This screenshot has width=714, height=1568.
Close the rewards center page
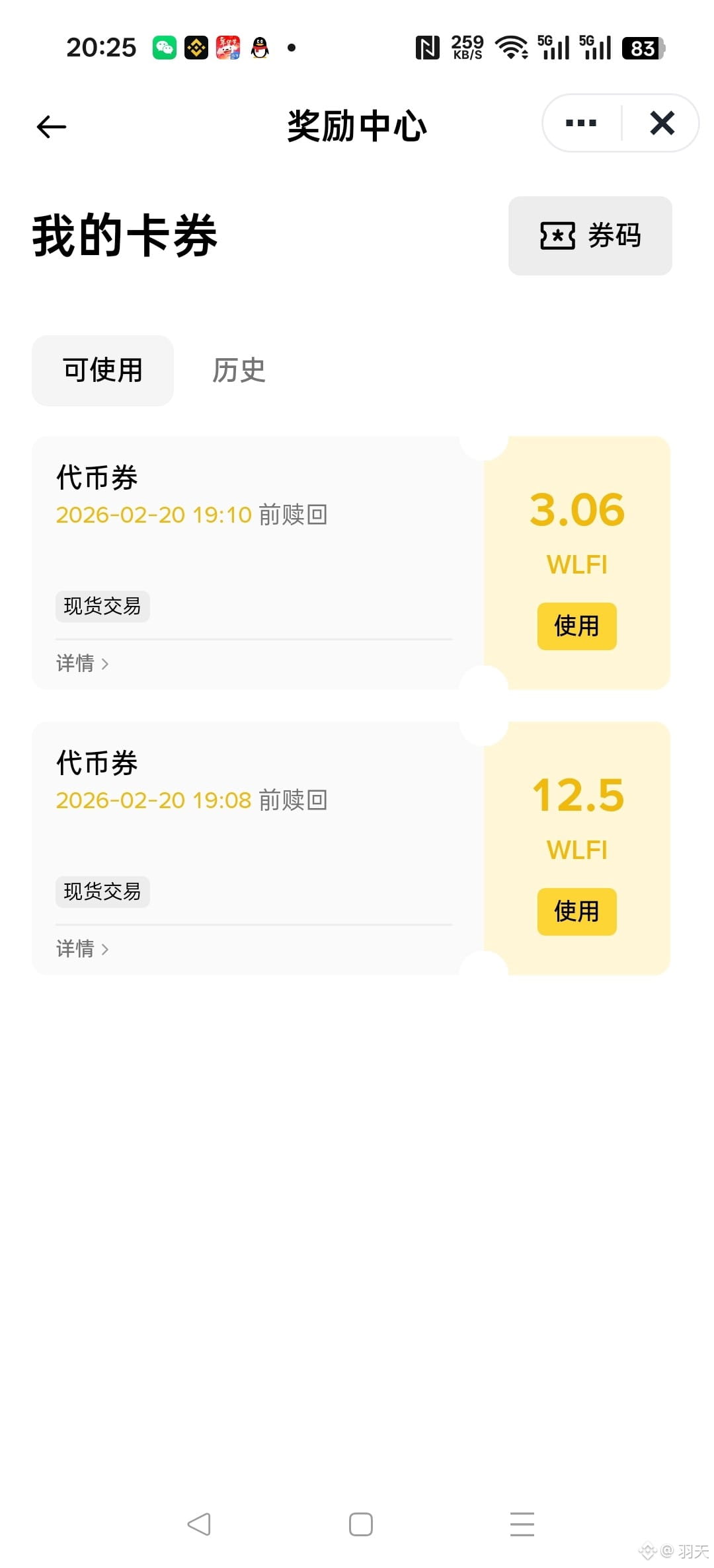coord(662,123)
